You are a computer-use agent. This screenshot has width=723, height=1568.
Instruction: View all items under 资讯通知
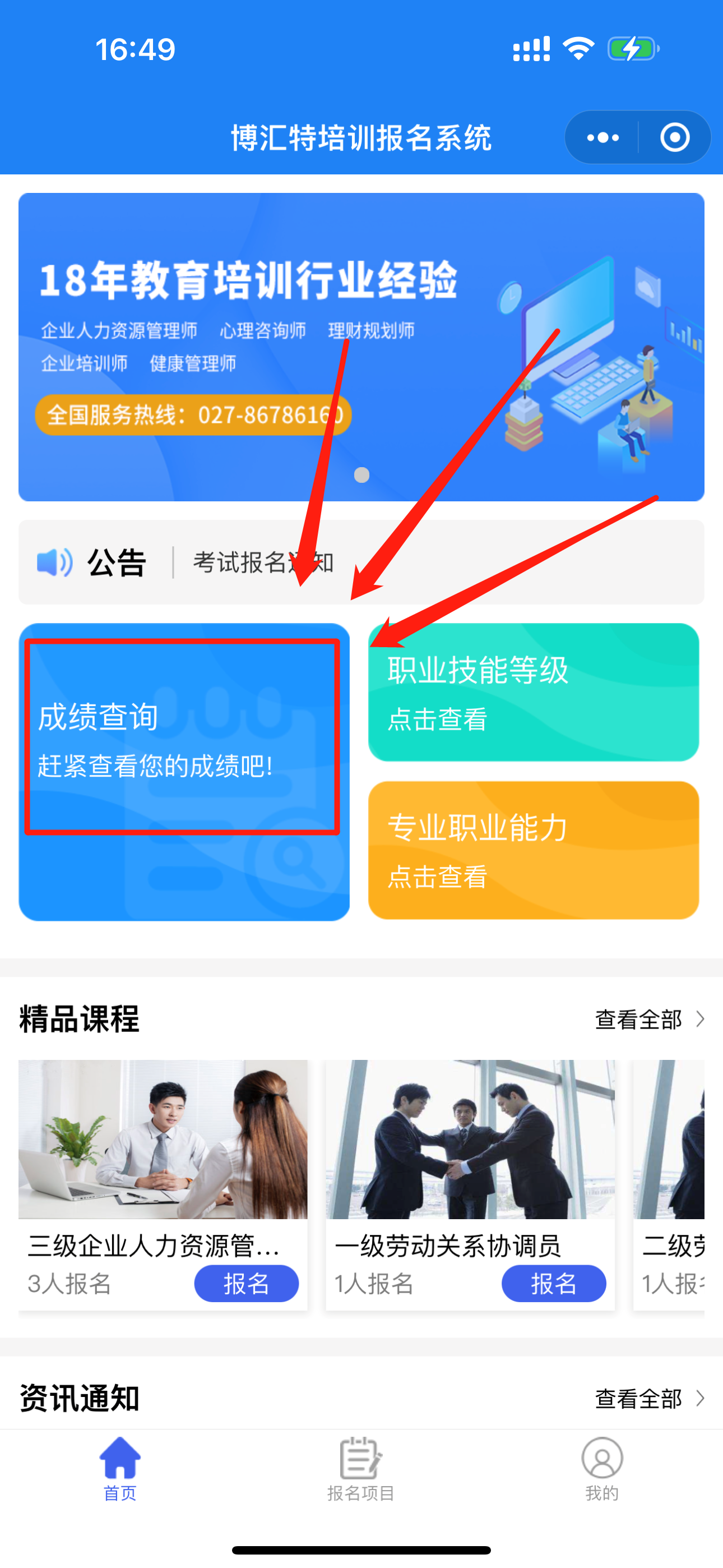pos(649,1399)
